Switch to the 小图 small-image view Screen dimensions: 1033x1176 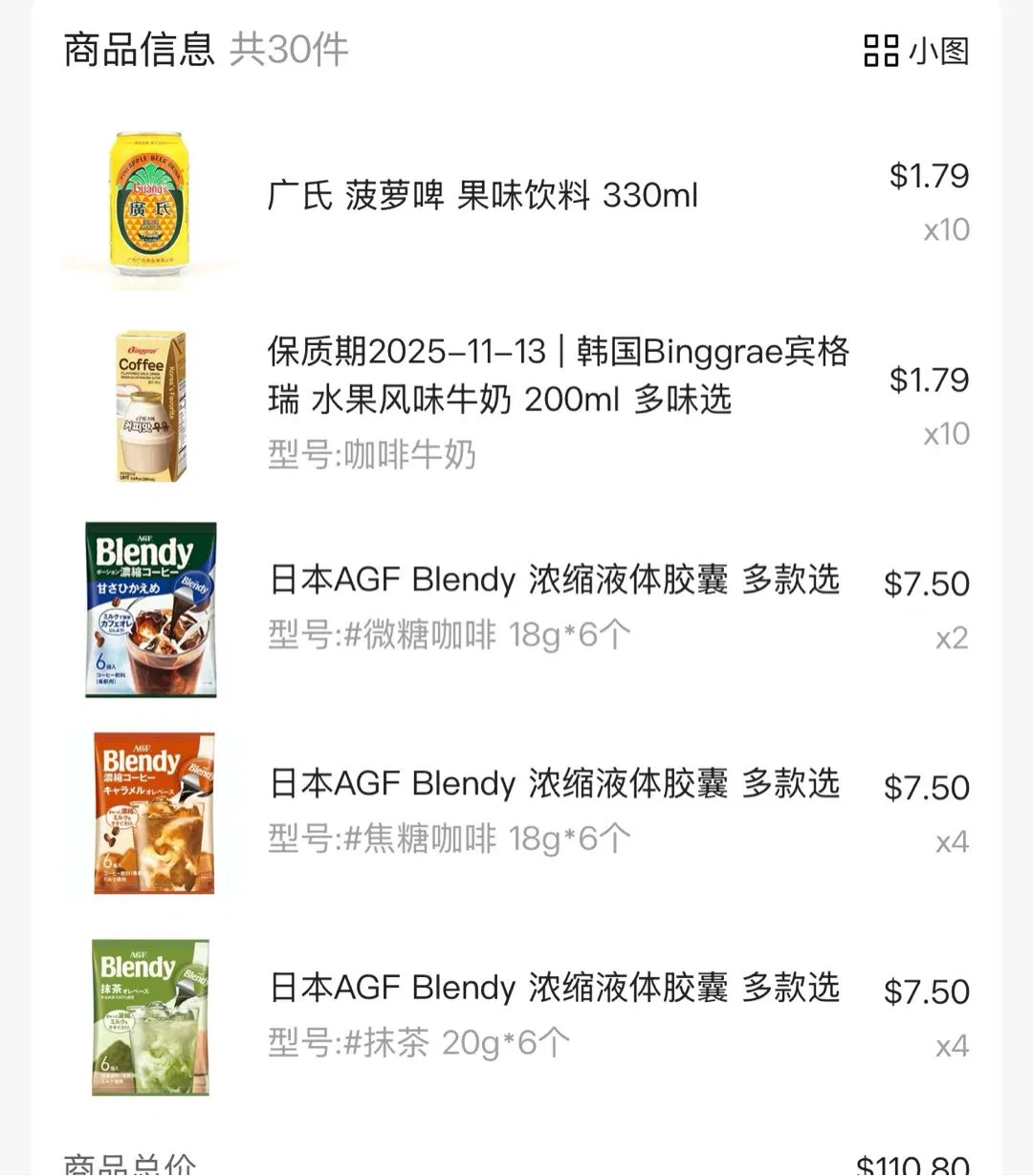(915, 51)
